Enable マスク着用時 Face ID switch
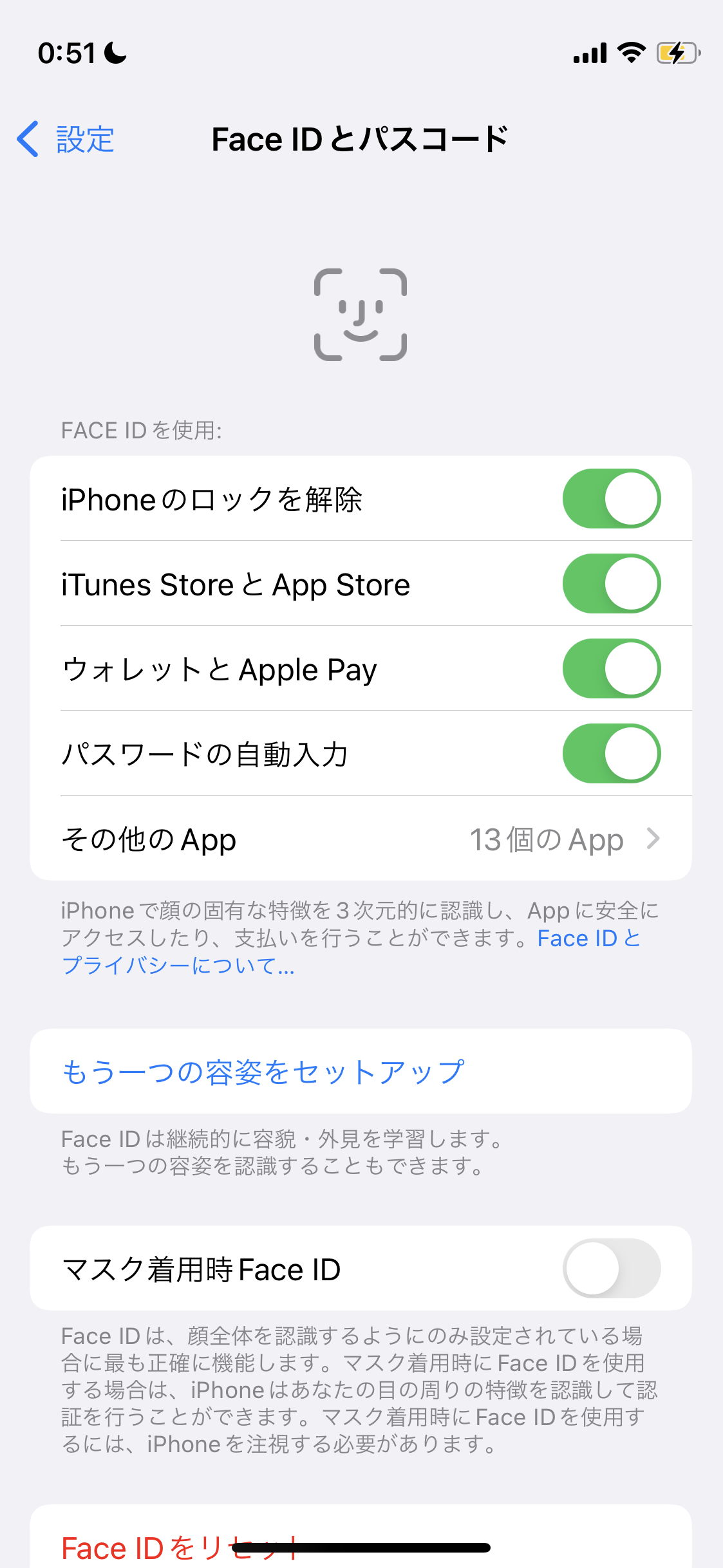Screen dimensions: 723x1568 pos(611,1269)
